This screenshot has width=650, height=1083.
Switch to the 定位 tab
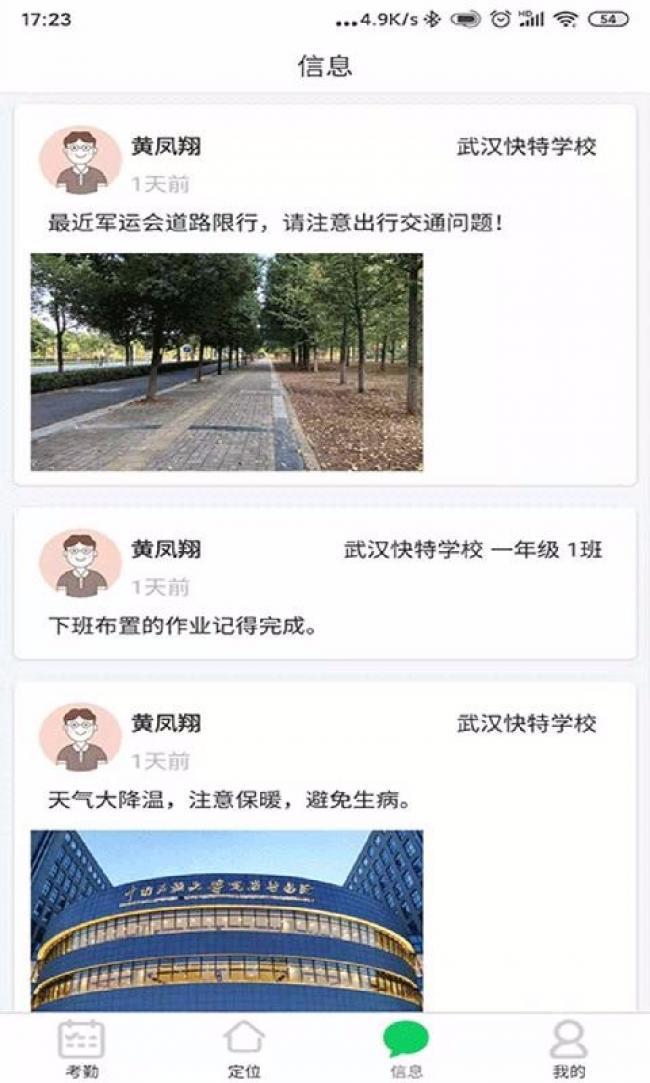244,1048
